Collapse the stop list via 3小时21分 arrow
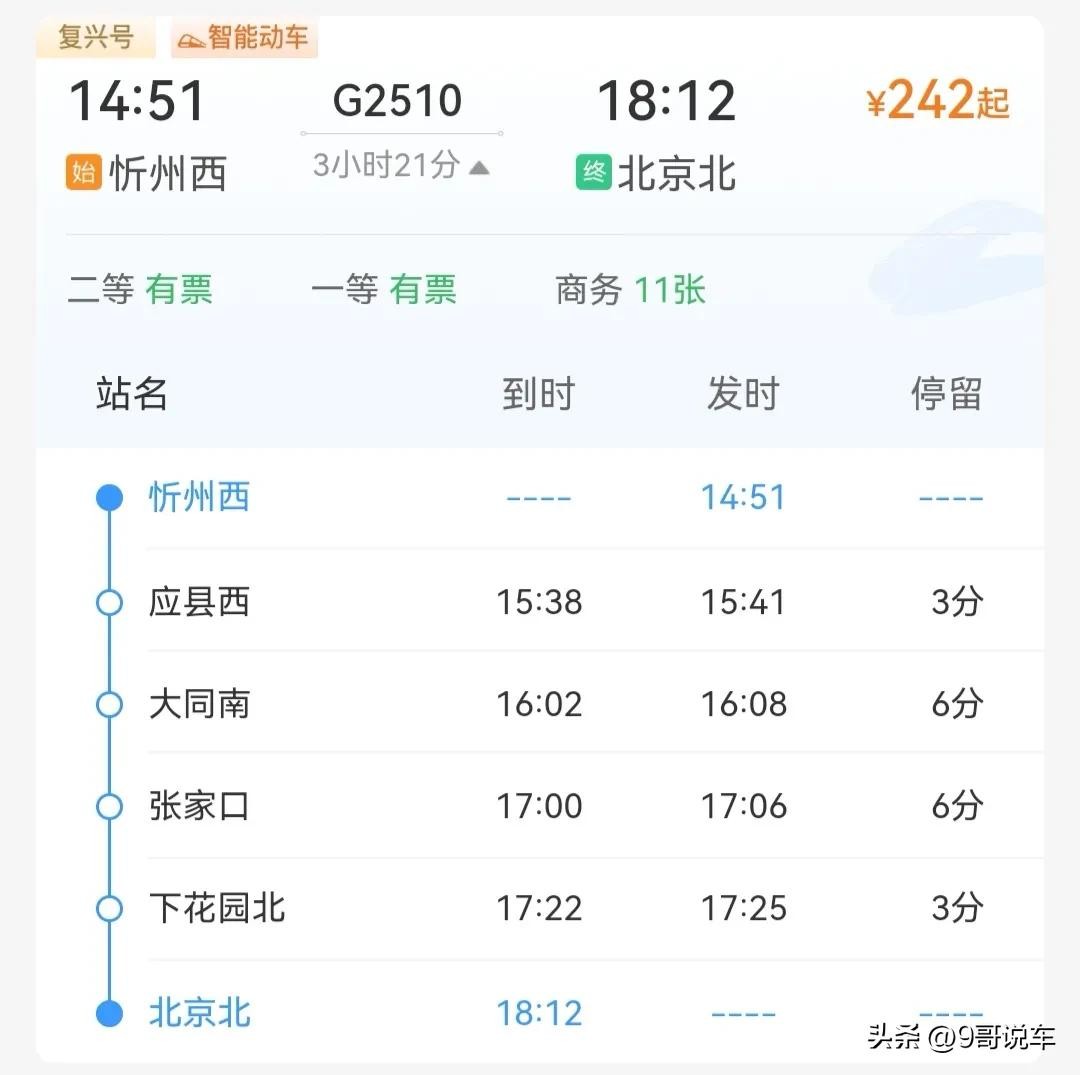This screenshot has width=1080, height=1075. 479,167
